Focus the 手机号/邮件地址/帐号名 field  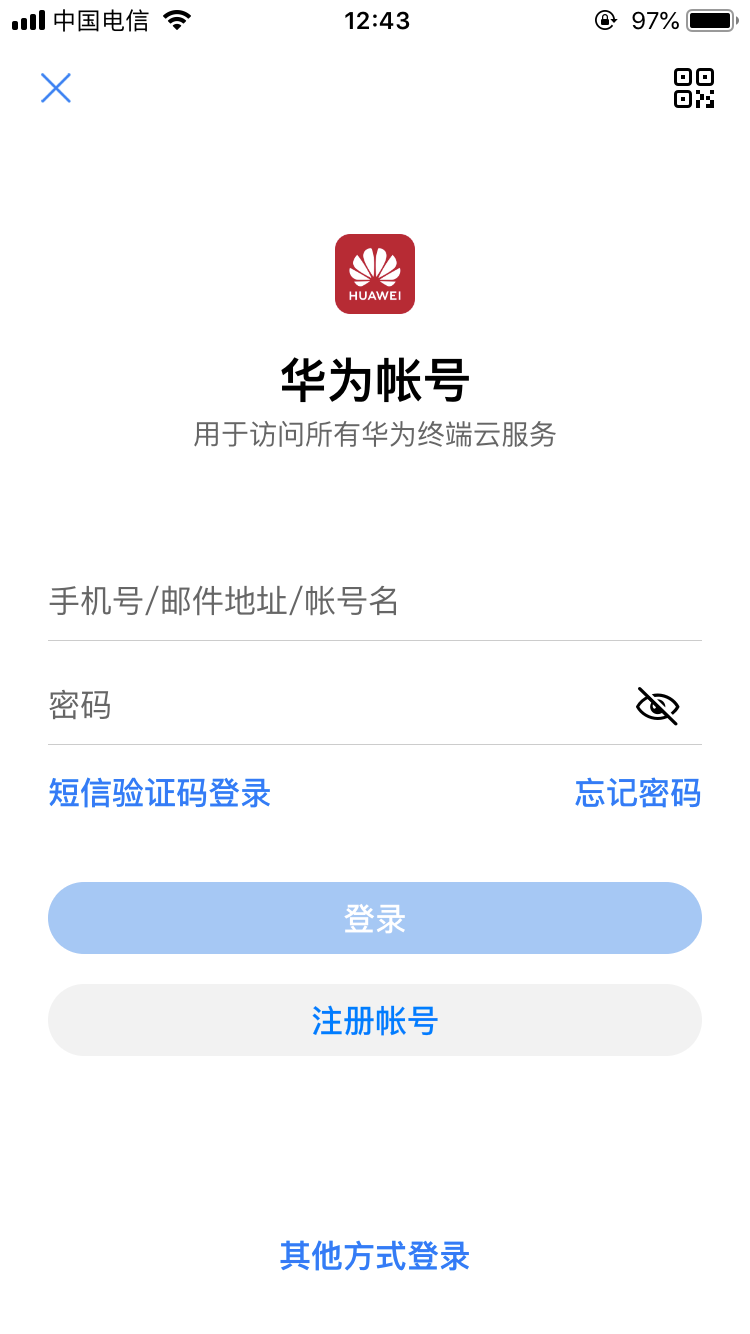coord(374,602)
